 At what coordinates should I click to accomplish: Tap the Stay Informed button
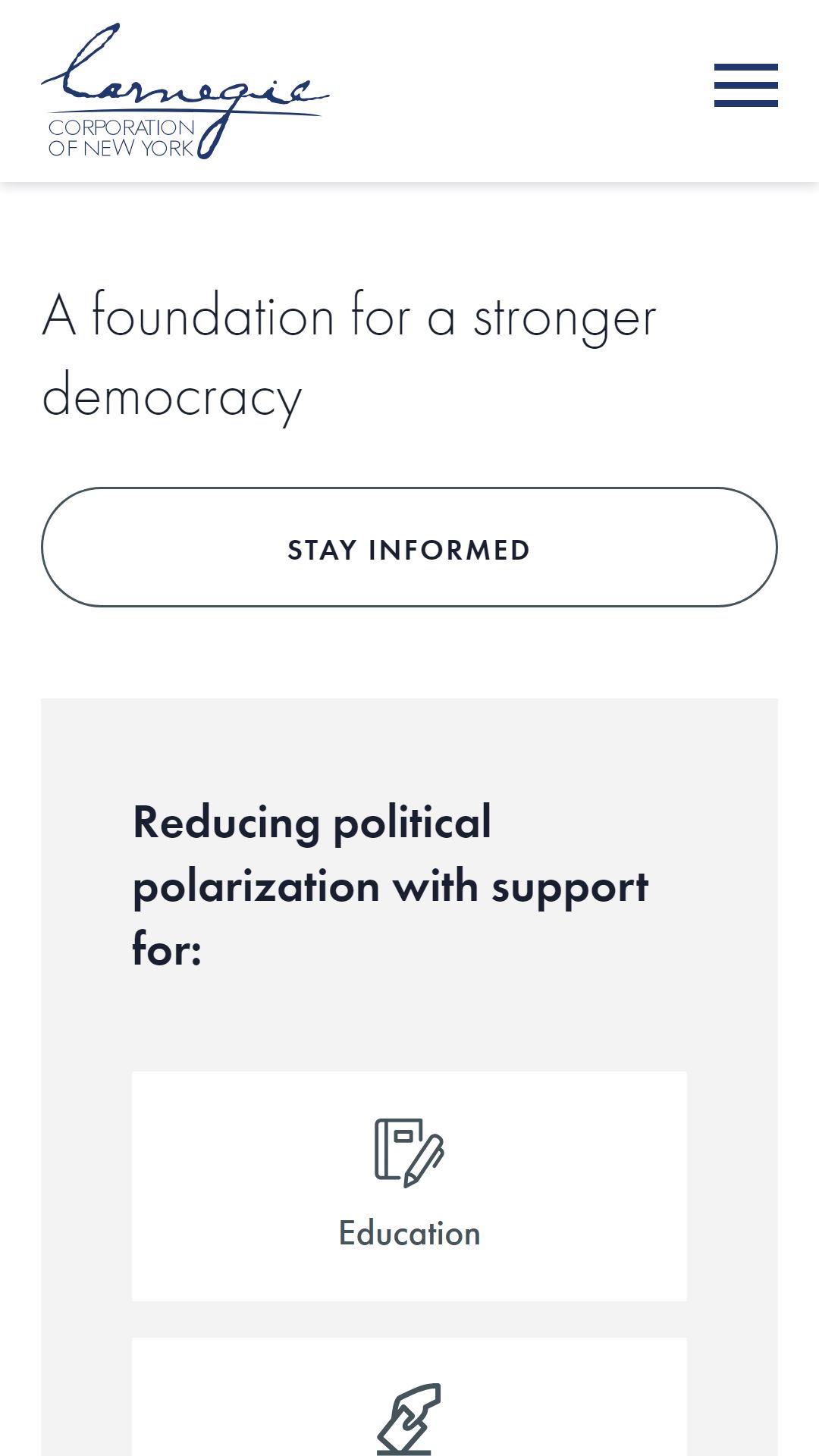coord(409,547)
